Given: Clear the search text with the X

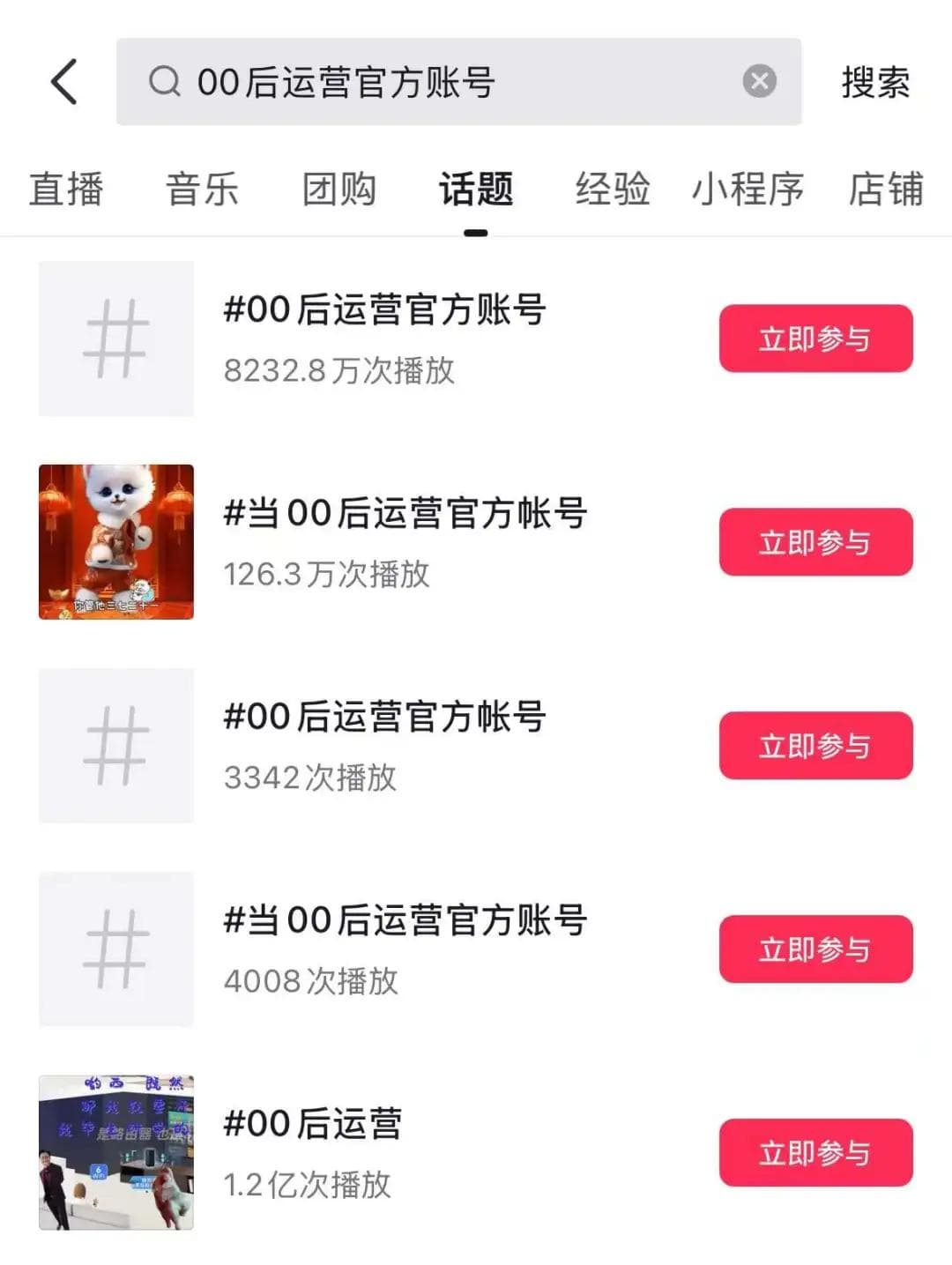Looking at the screenshot, I should click(x=759, y=82).
